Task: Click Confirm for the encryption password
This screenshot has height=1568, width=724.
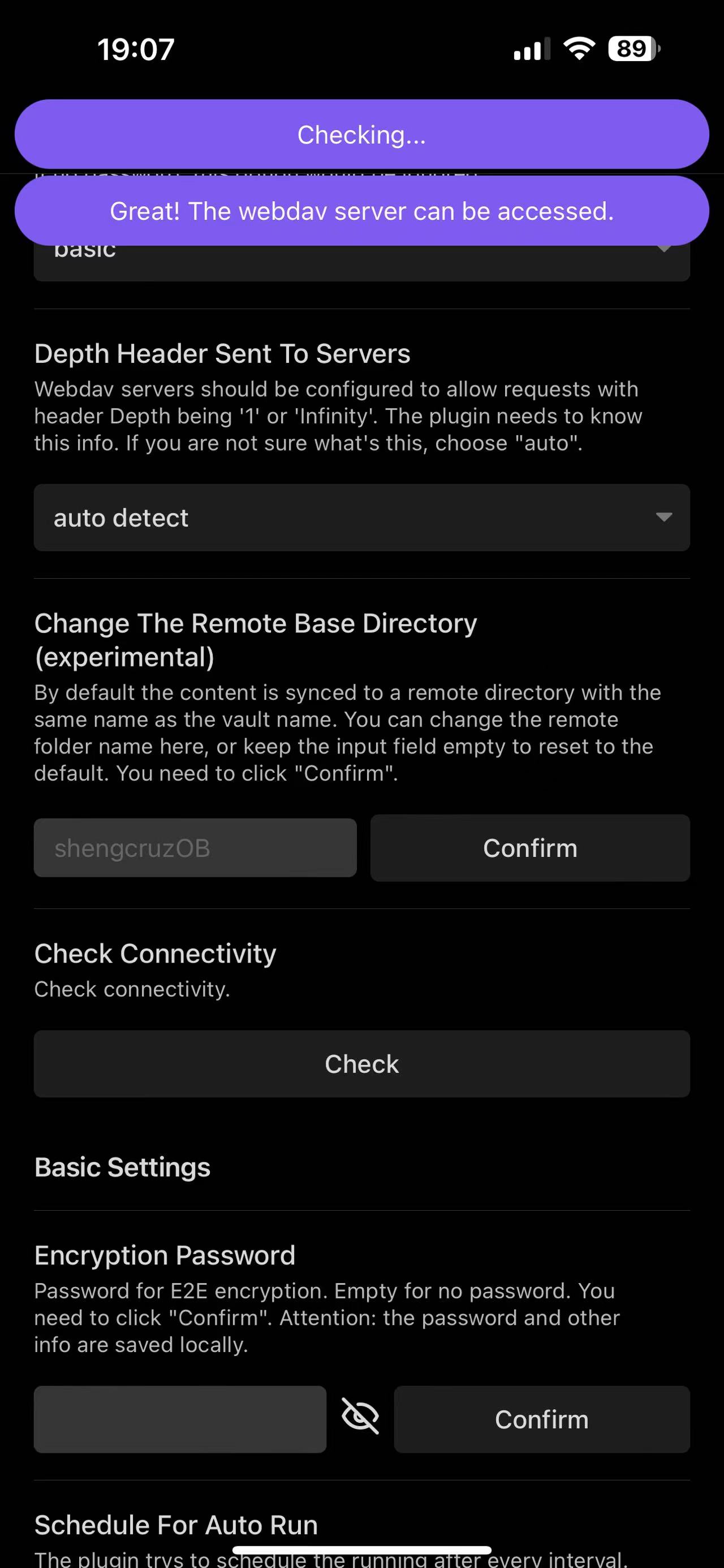Action: click(x=541, y=1419)
